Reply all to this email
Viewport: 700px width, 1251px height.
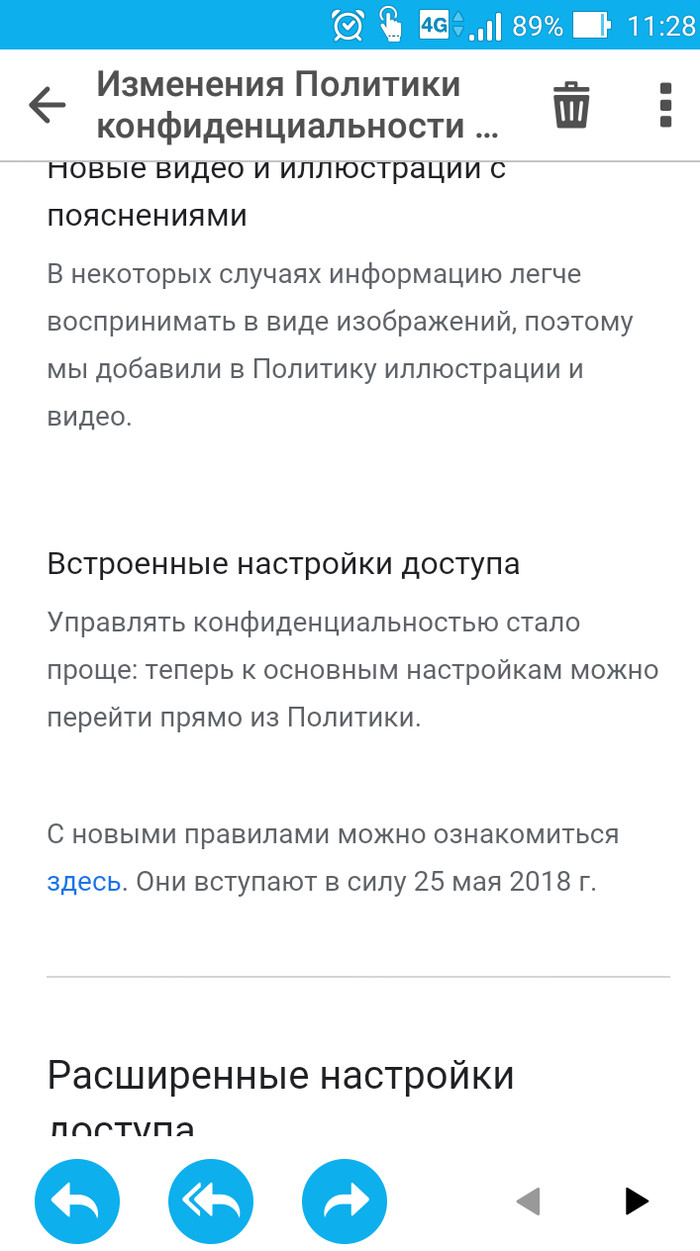(x=211, y=1200)
